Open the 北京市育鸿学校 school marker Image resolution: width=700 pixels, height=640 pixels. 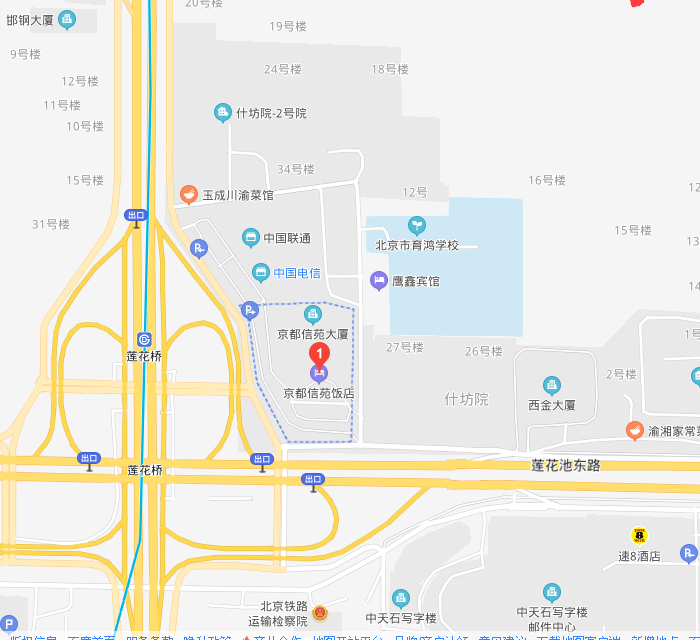[x=416, y=226]
